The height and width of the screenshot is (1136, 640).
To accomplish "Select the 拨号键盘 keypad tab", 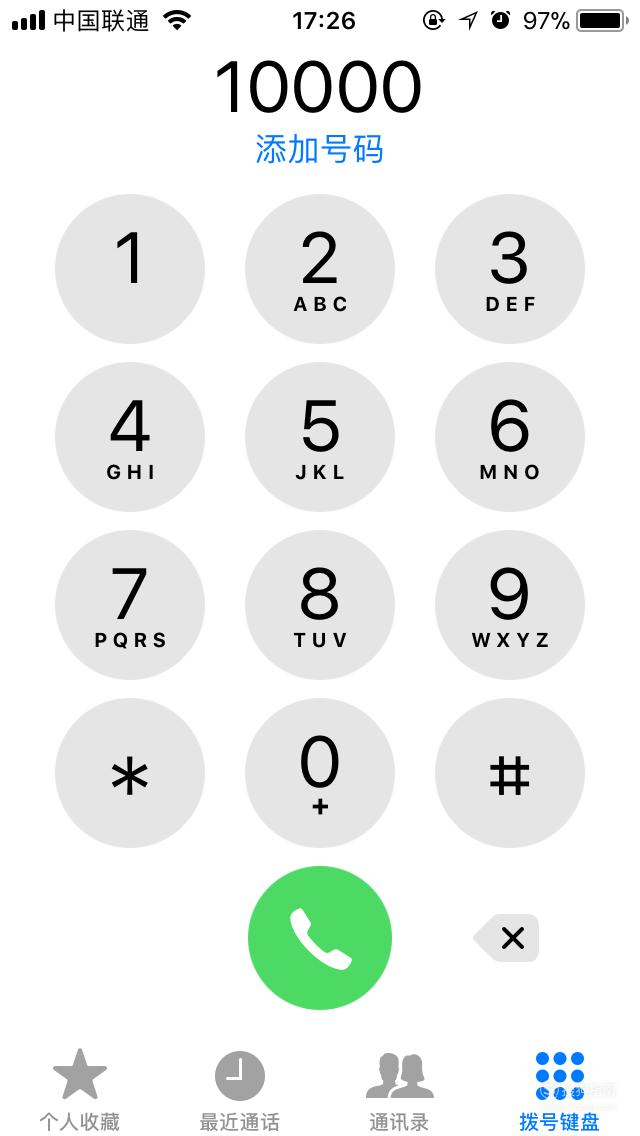I will [560, 1090].
